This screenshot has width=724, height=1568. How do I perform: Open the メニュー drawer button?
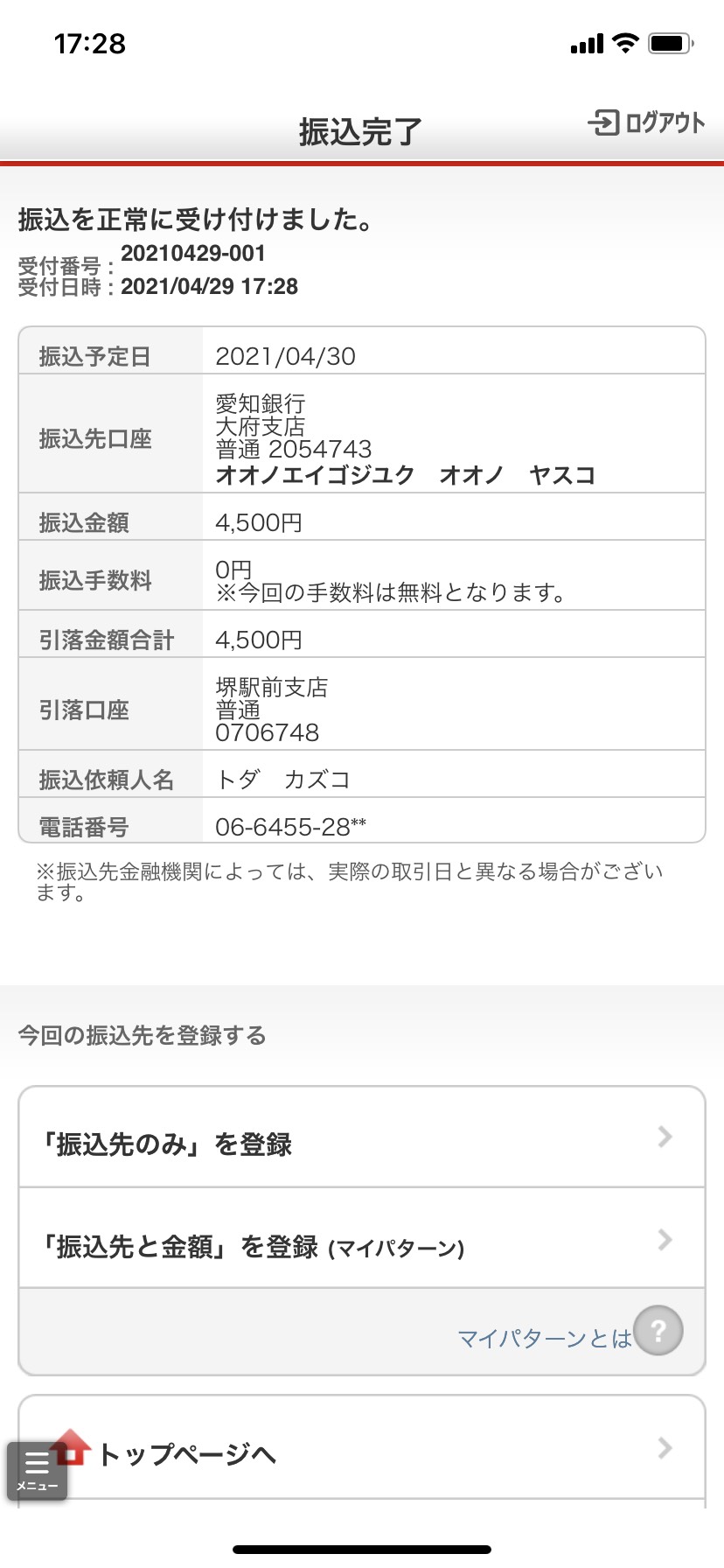[x=38, y=1470]
